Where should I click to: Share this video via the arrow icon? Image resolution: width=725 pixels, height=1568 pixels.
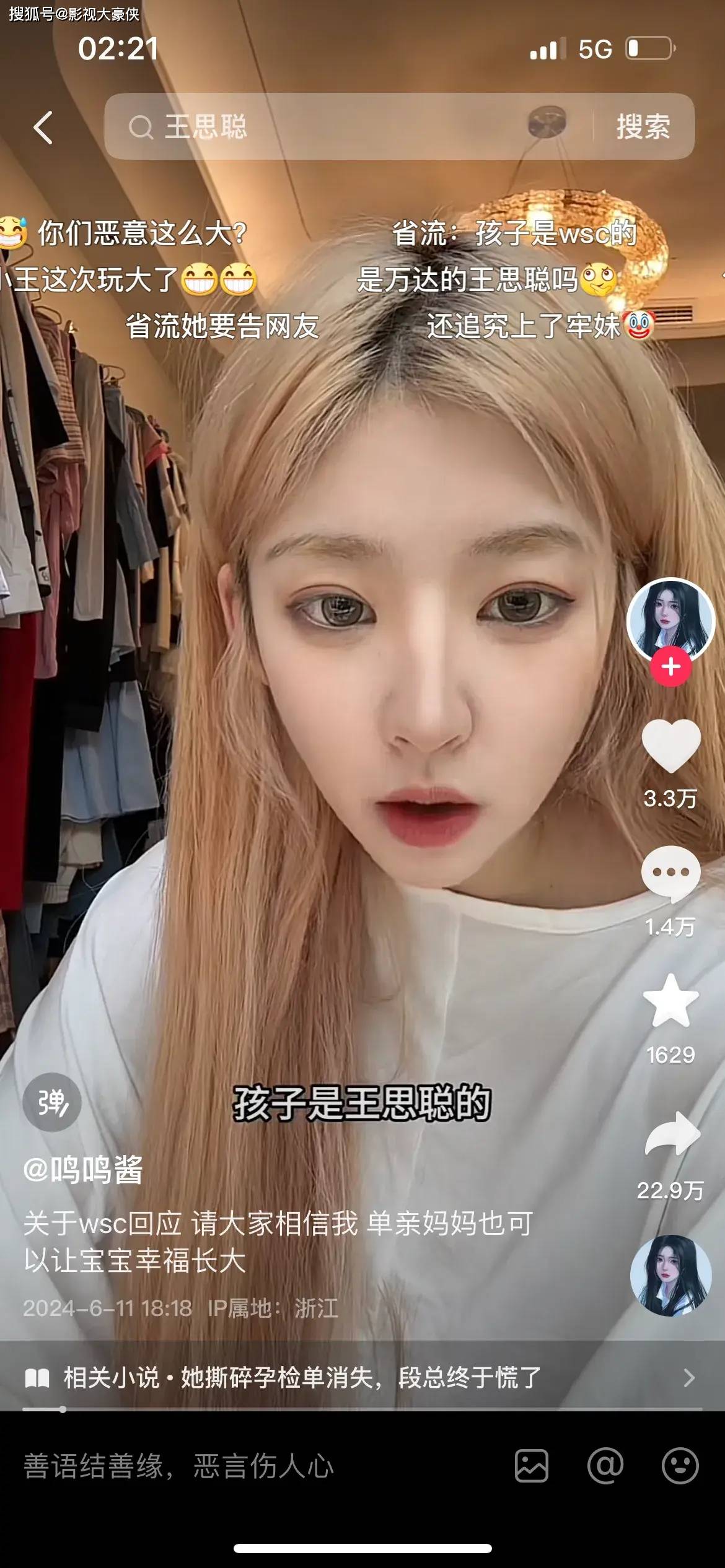(x=672, y=1135)
